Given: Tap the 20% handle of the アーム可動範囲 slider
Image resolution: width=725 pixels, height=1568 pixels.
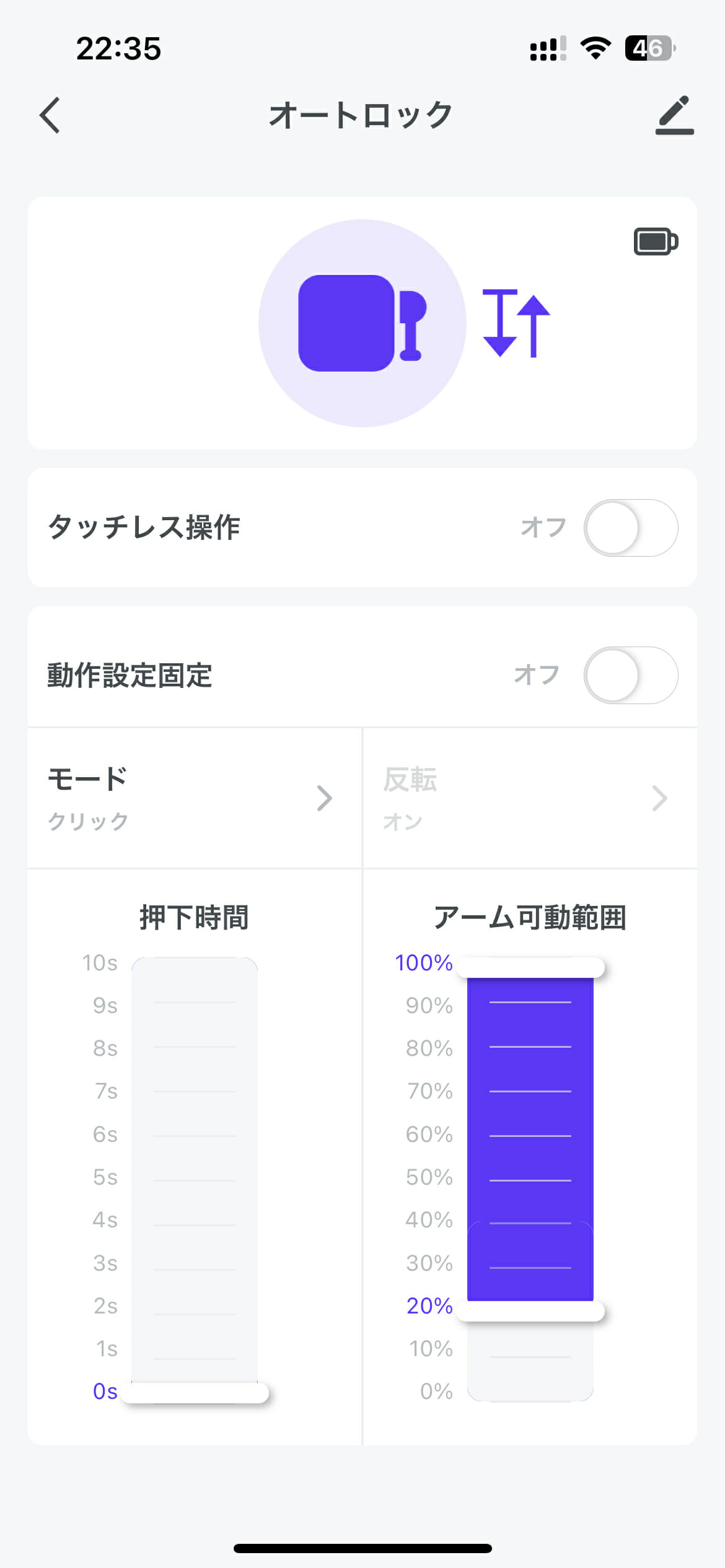Looking at the screenshot, I should [x=530, y=1310].
